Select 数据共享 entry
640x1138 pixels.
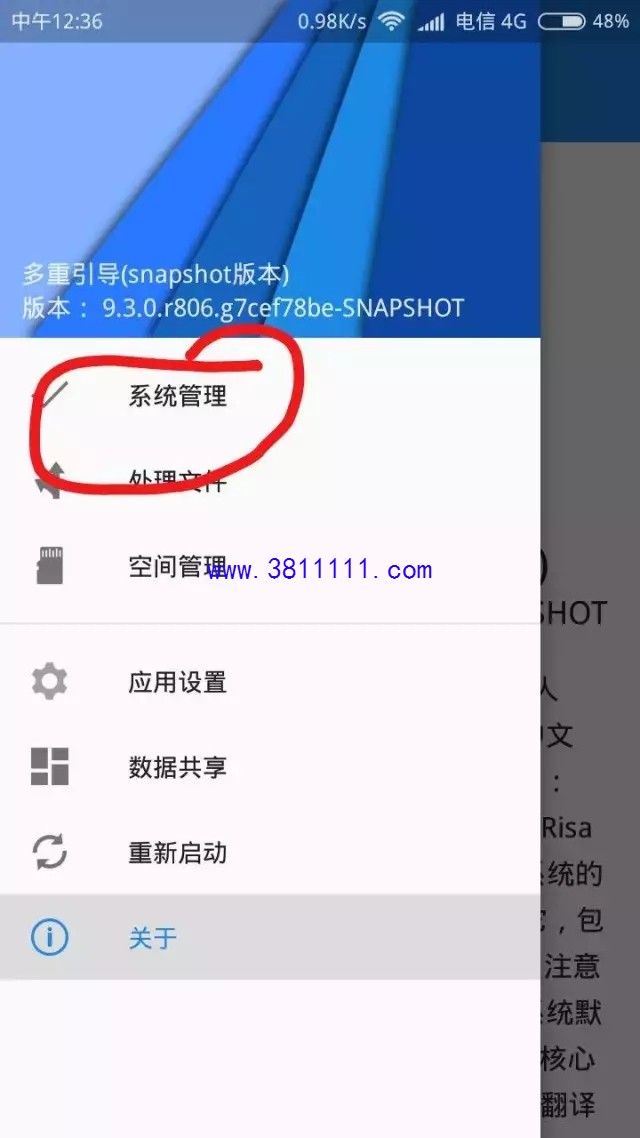point(177,767)
